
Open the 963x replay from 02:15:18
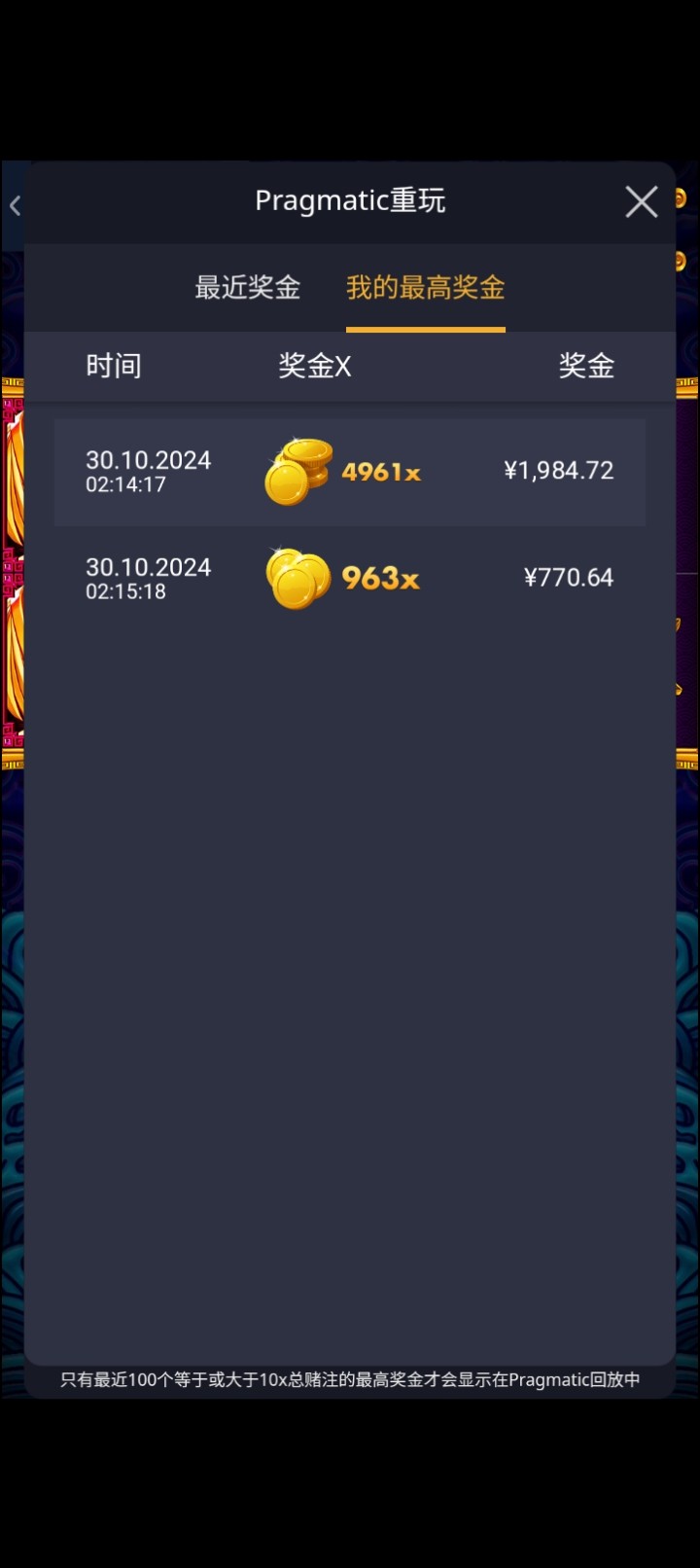[350, 579]
